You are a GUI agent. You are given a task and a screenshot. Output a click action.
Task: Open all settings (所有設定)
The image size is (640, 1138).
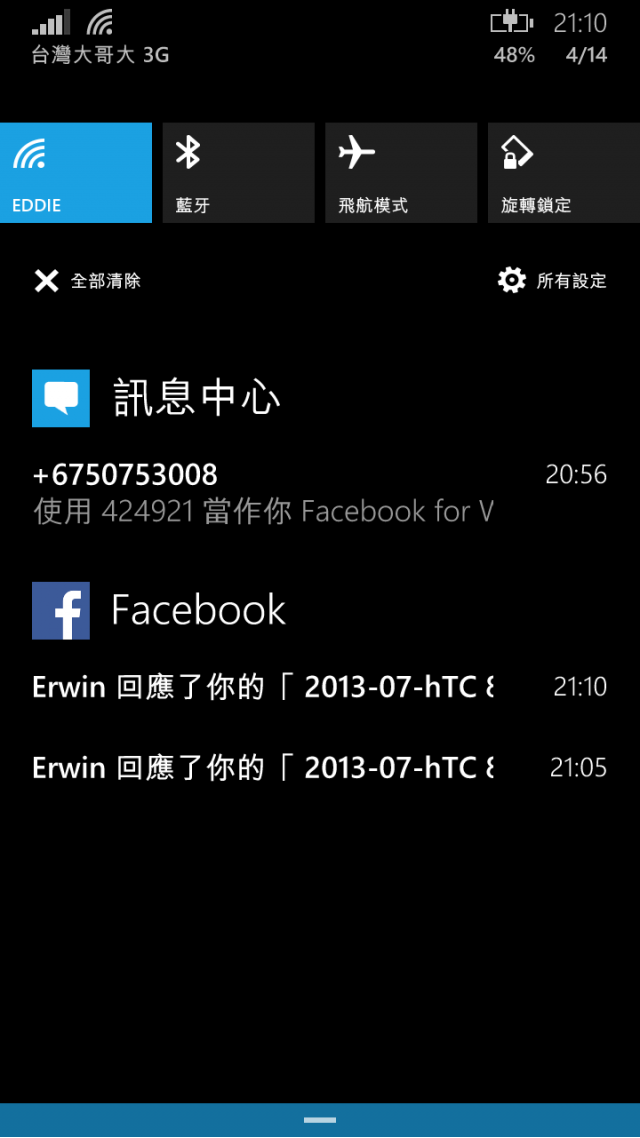[x=552, y=281]
